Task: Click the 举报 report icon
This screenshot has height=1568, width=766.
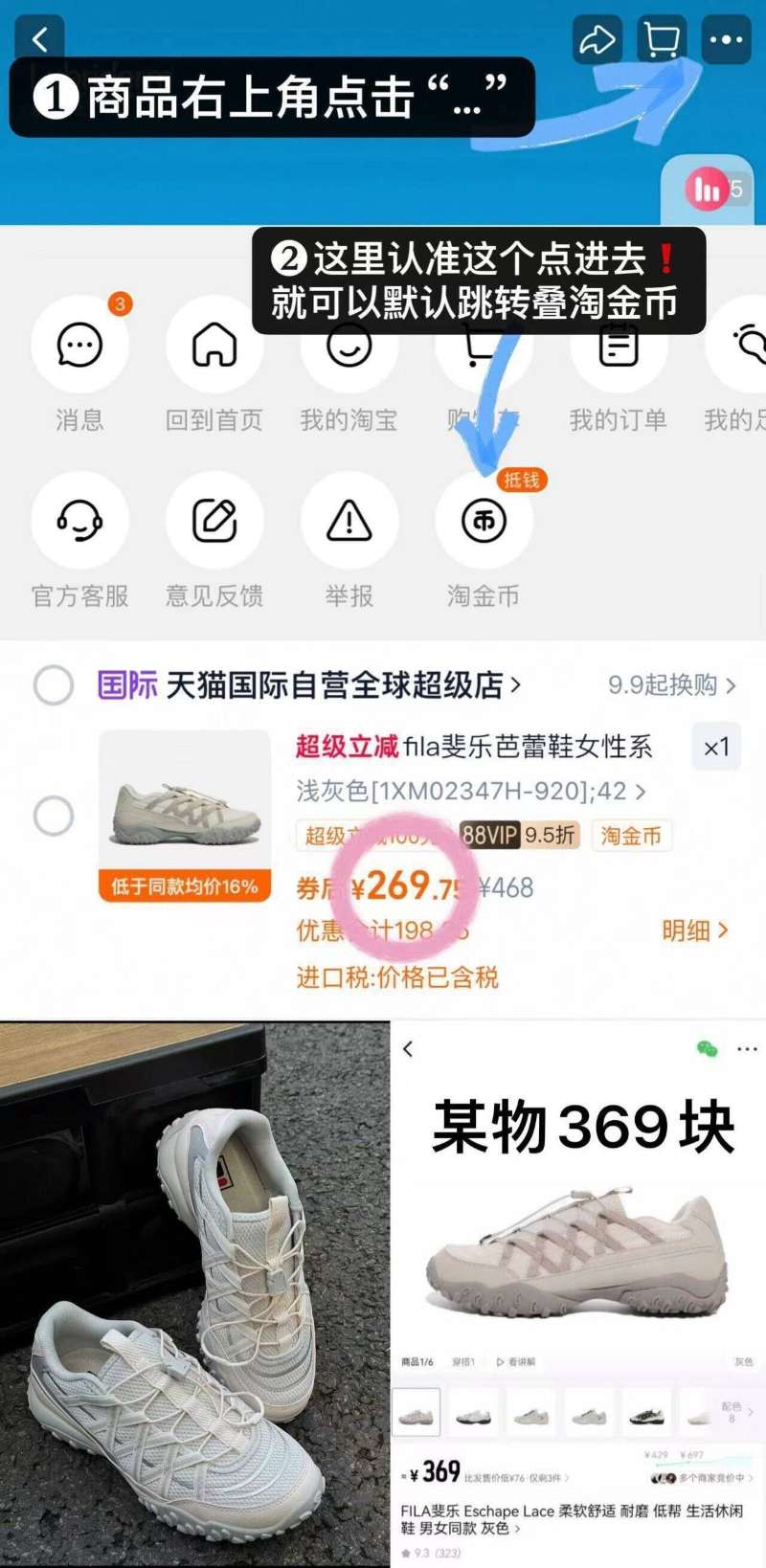Action: (x=349, y=520)
